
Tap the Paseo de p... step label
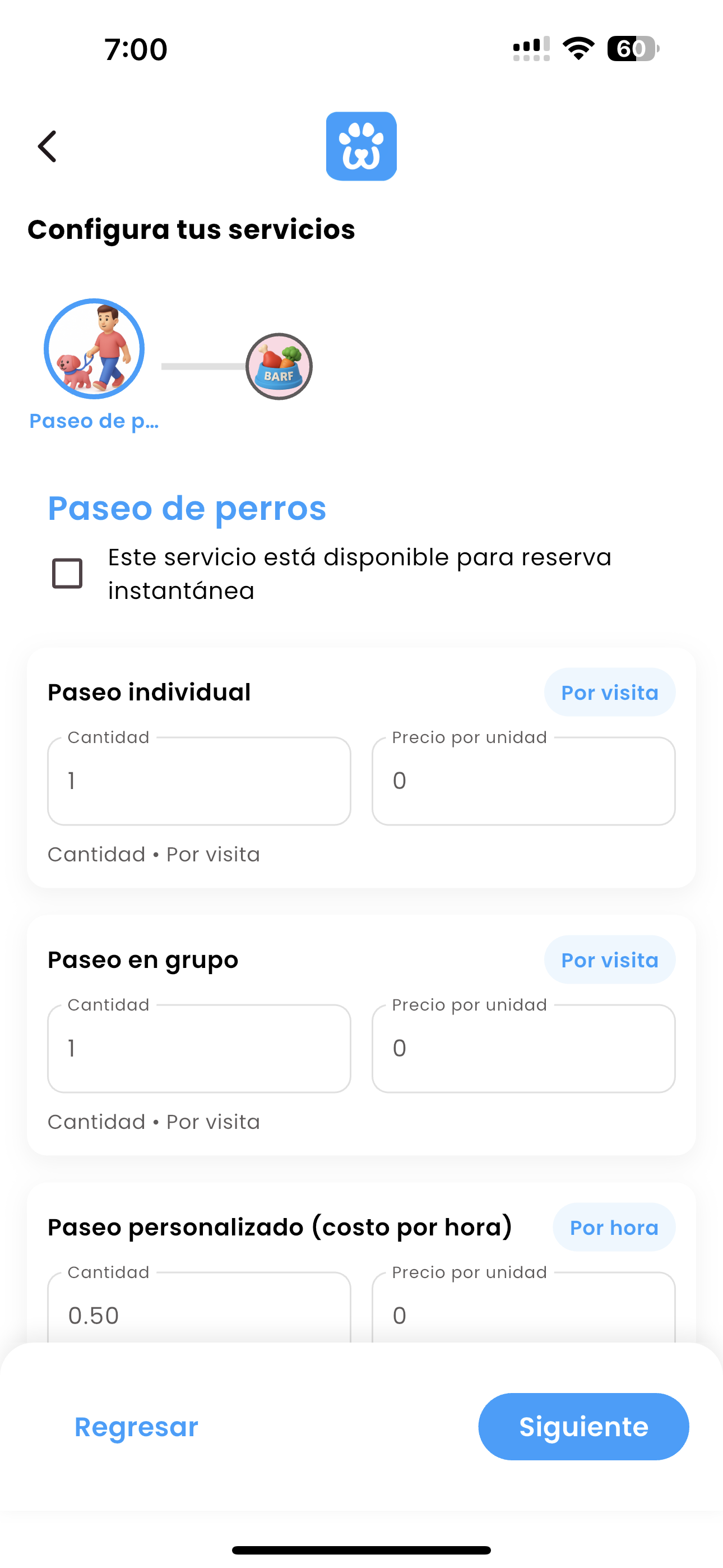pyautogui.click(x=94, y=420)
